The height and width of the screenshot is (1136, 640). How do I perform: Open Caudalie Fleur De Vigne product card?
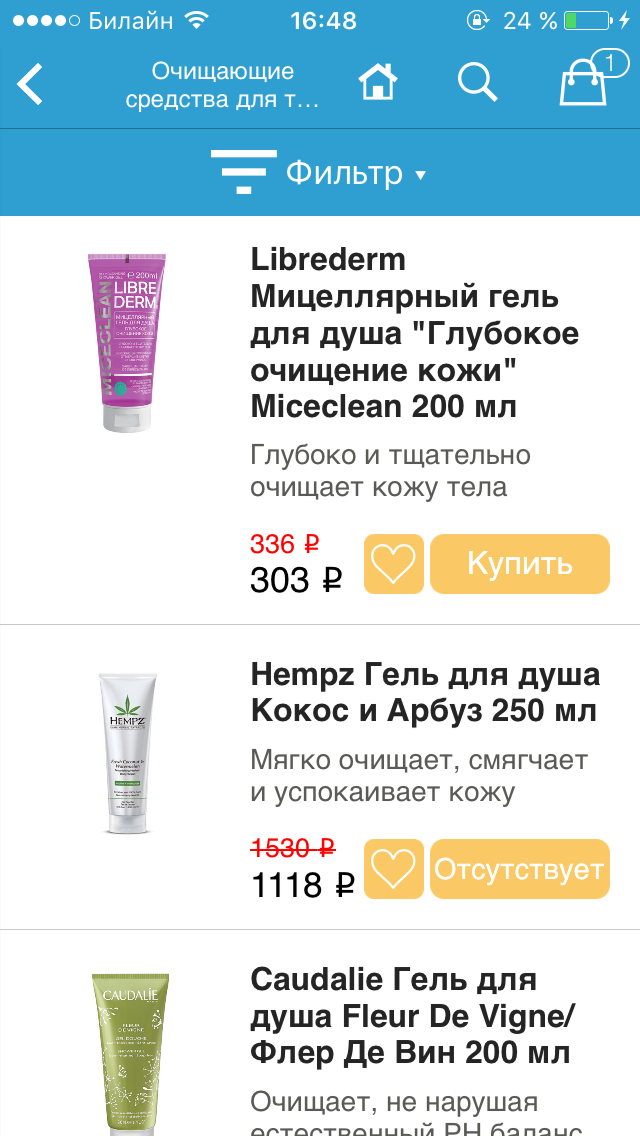pyautogui.click(x=412, y=1015)
